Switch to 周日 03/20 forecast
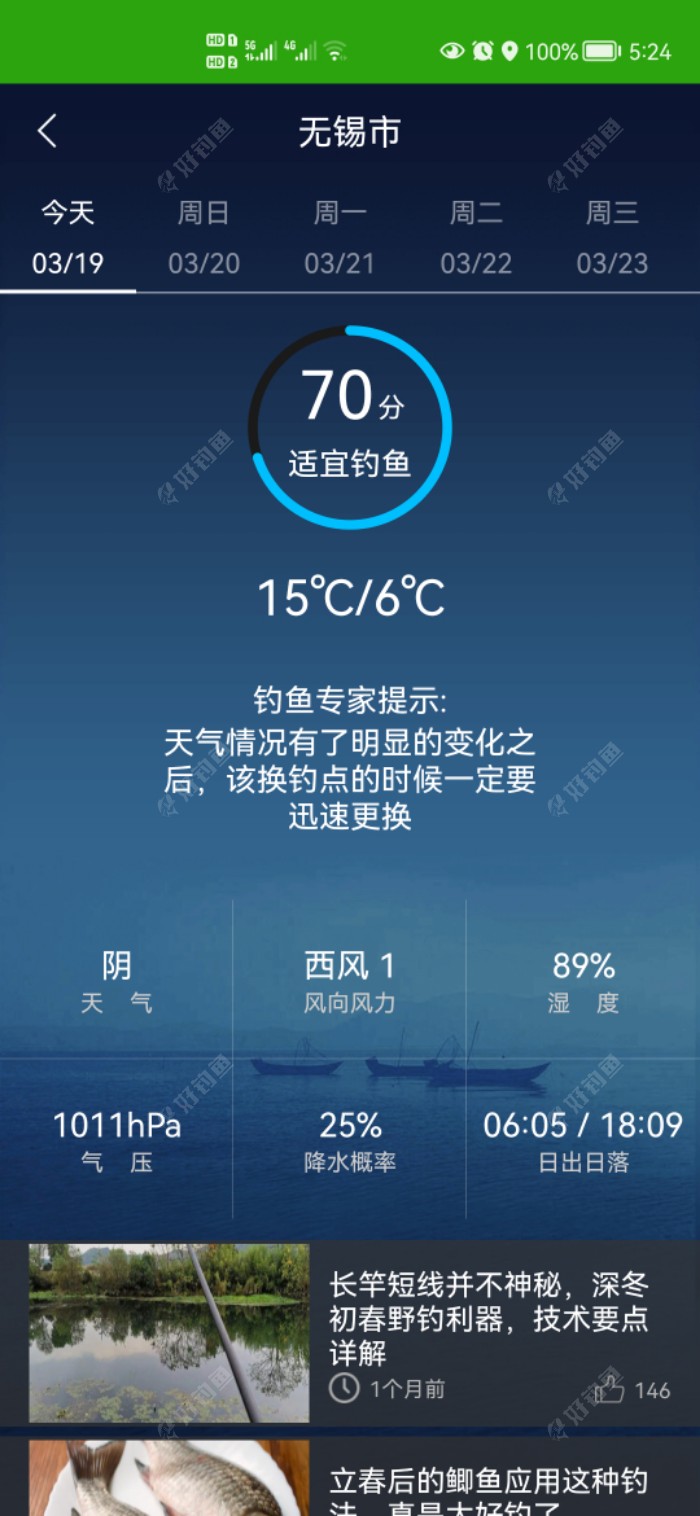700x1516 pixels. tap(204, 238)
